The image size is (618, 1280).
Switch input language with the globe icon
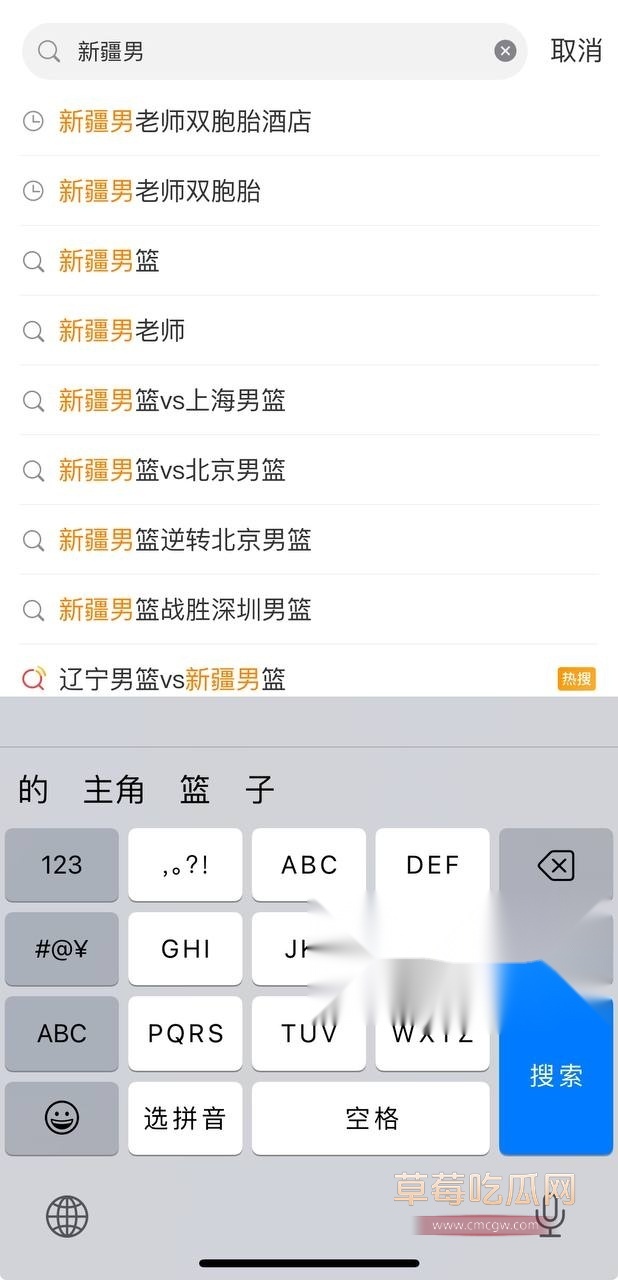point(67,1217)
